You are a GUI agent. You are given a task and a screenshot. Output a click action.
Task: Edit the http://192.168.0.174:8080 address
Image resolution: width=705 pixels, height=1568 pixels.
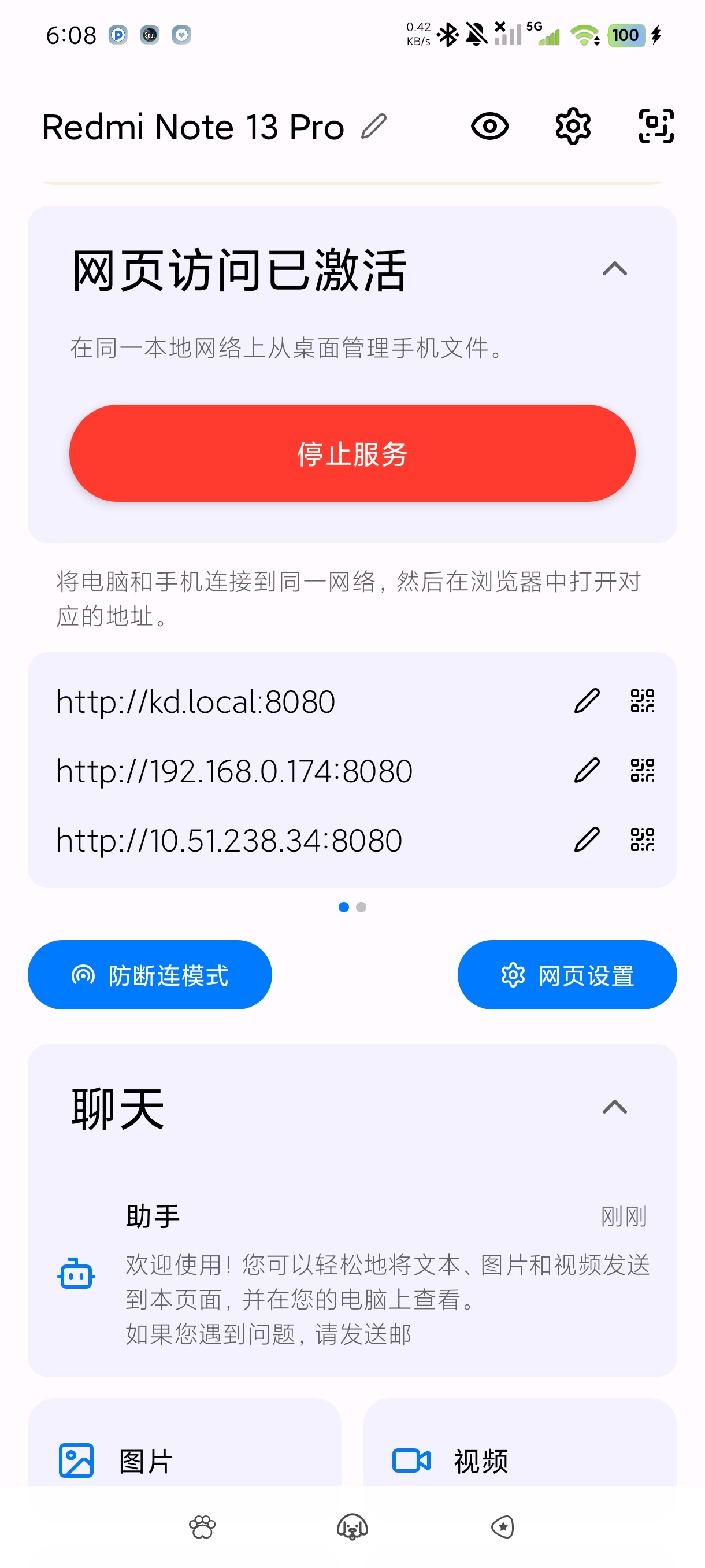pos(587,771)
